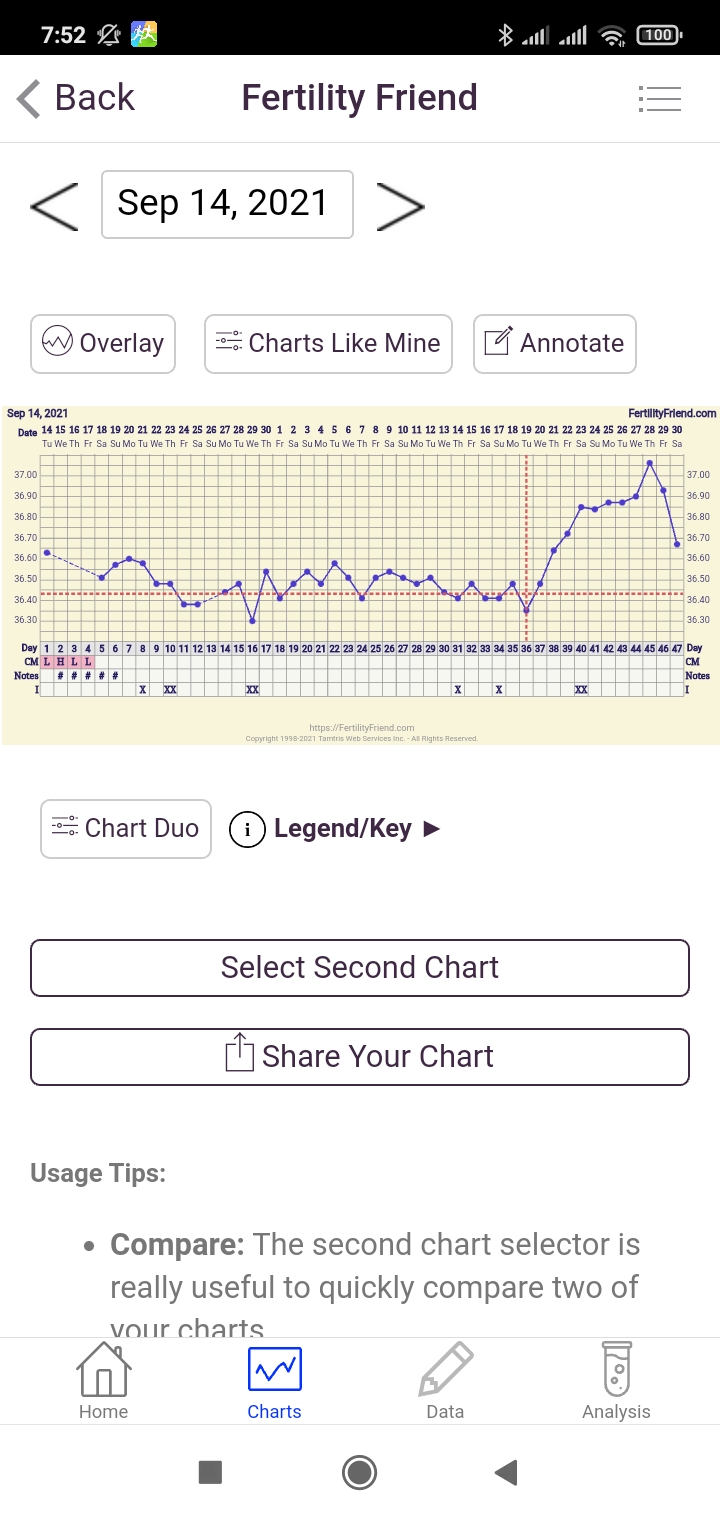720x1520 pixels.
Task: Tap the system back button
Action: pyautogui.click(x=507, y=1472)
